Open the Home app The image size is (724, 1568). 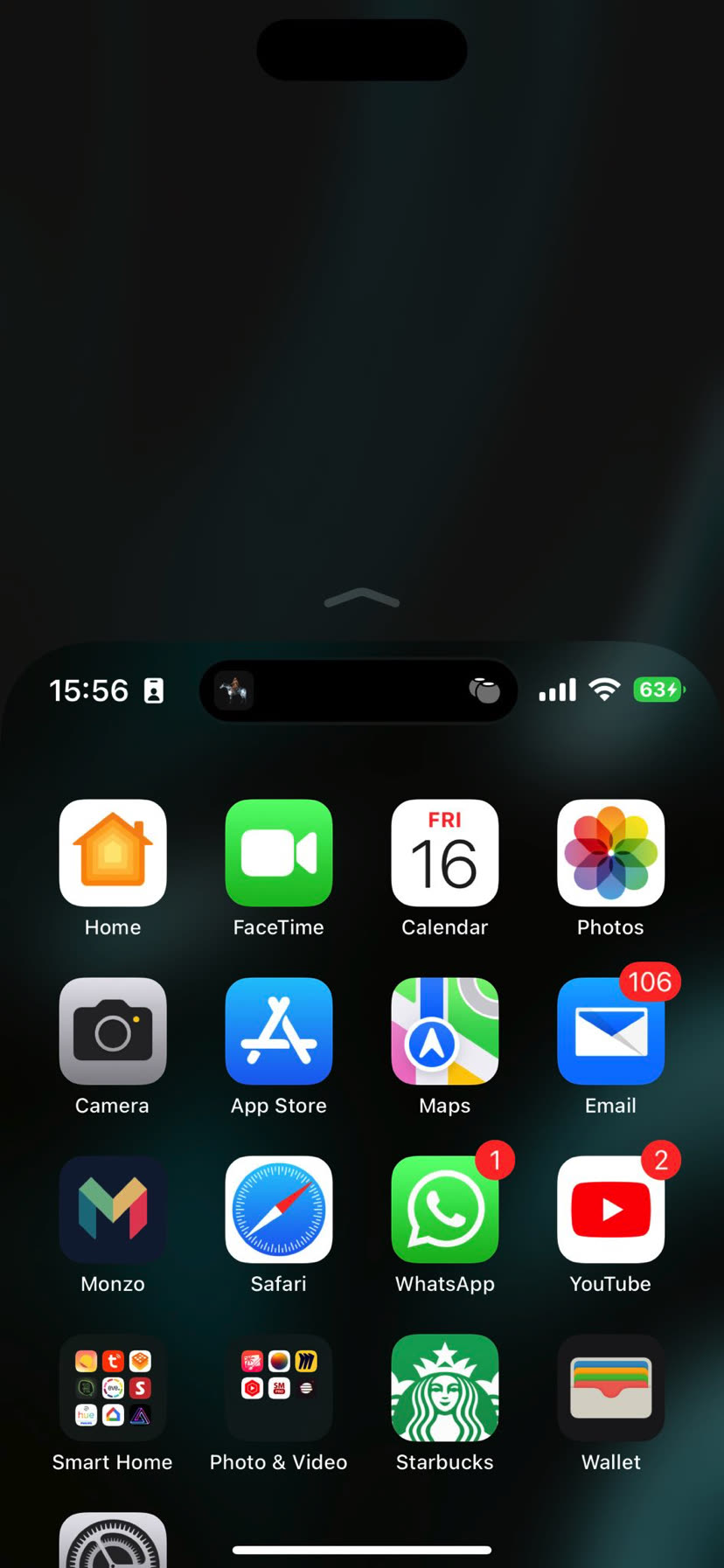112,853
